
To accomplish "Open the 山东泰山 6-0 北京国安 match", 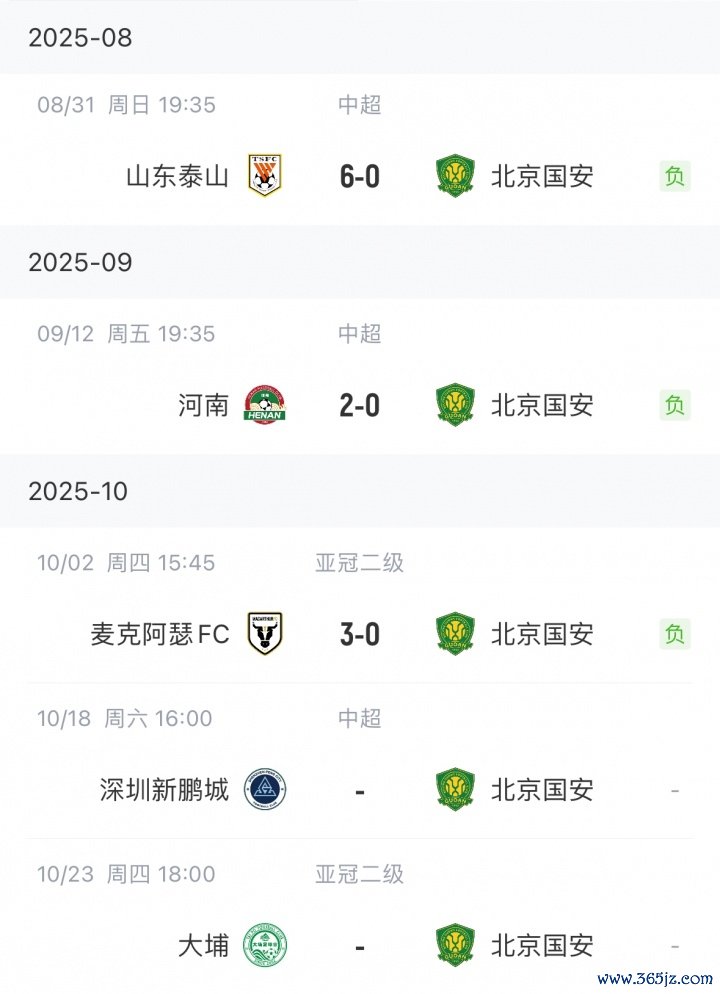I will [359, 176].
